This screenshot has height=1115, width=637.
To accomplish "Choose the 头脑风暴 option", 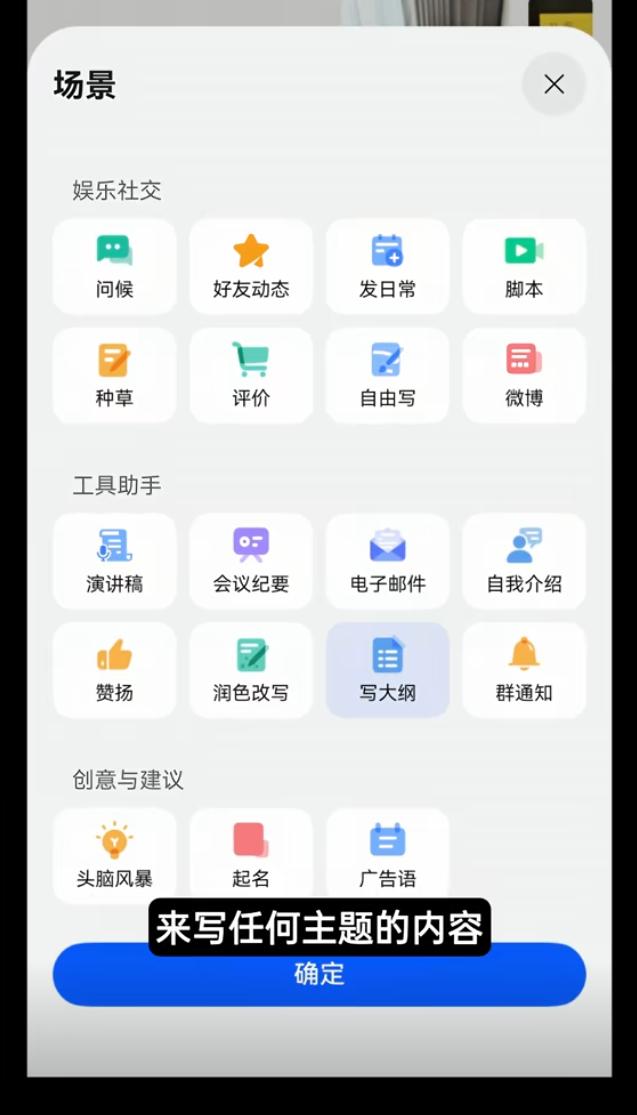I will coord(114,855).
